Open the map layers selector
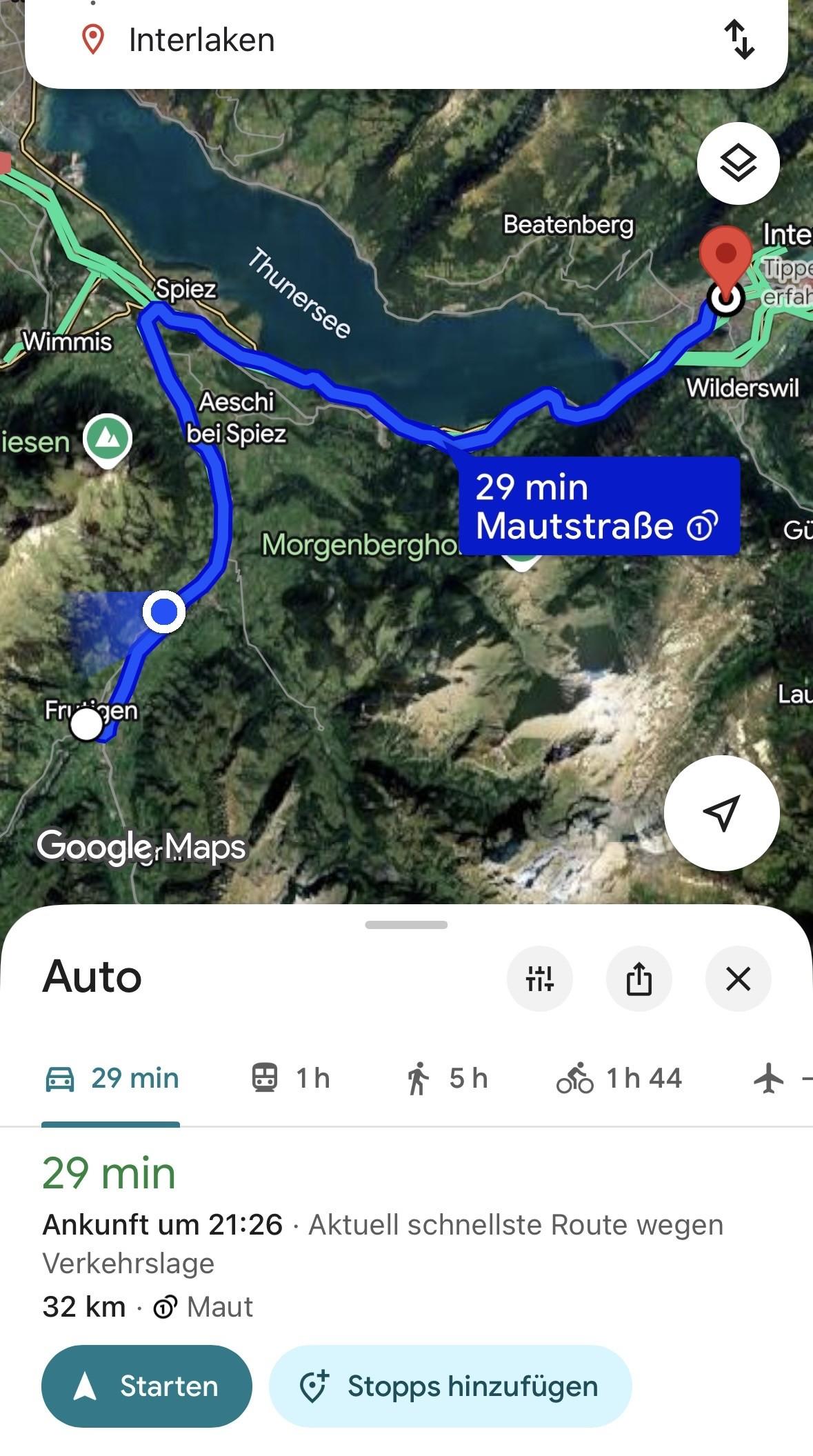 738,163
